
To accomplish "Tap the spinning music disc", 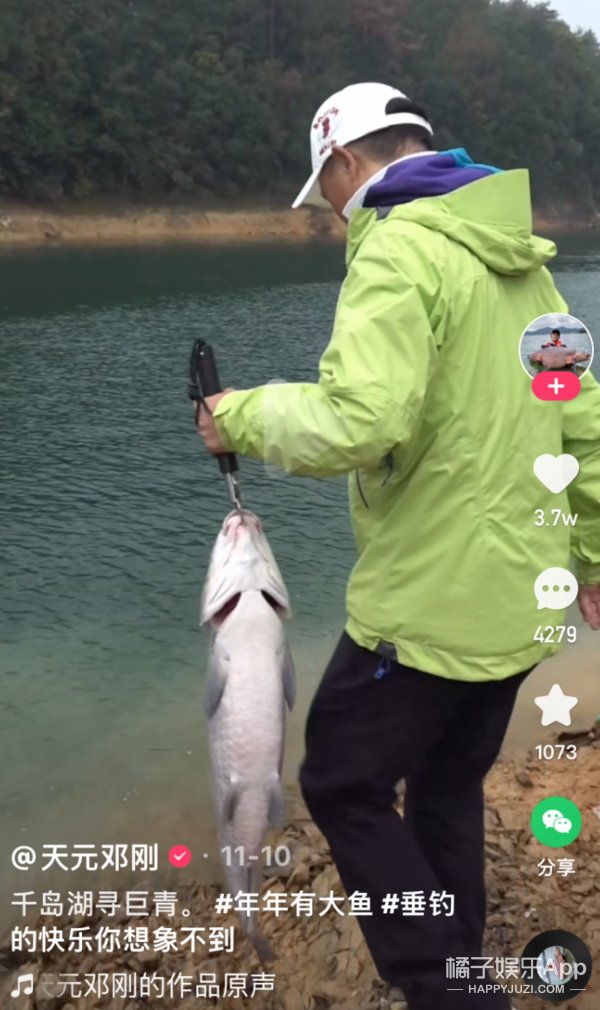I will (x=557, y=964).
